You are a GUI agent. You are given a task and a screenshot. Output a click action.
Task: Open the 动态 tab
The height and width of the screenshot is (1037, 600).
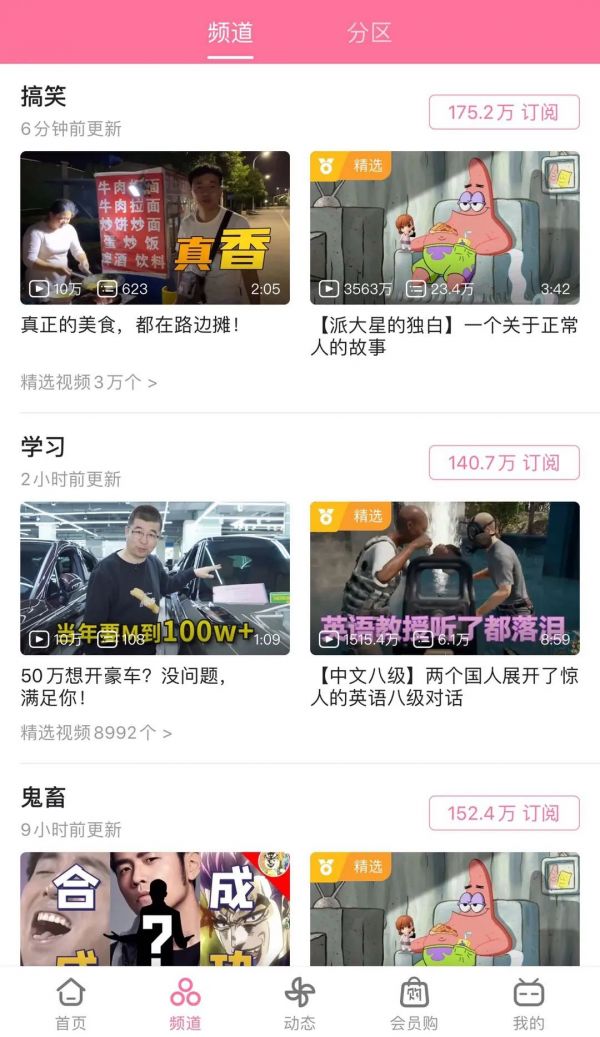tap(300, 1003)
